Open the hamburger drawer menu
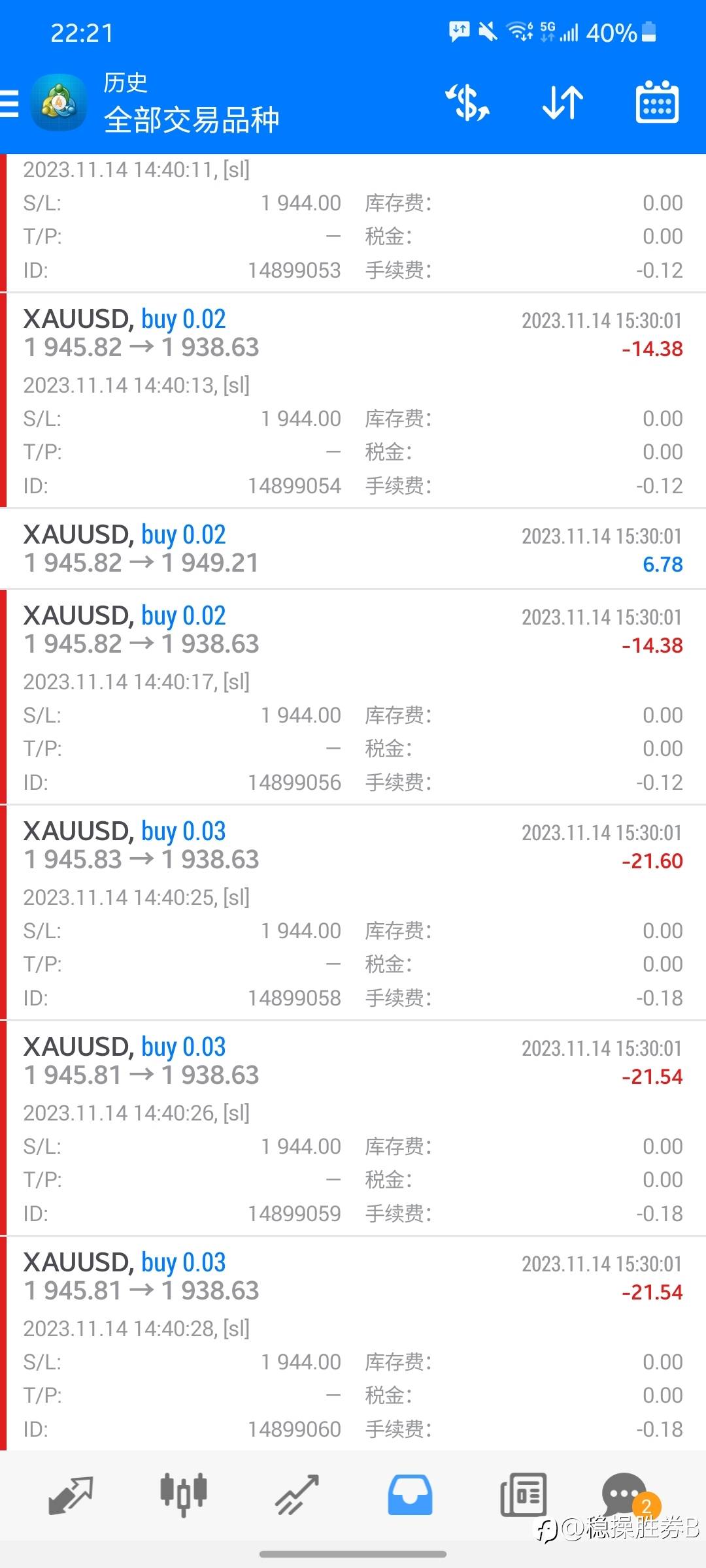The height and width of the screenshot is (1568, 706). [10, 103]
